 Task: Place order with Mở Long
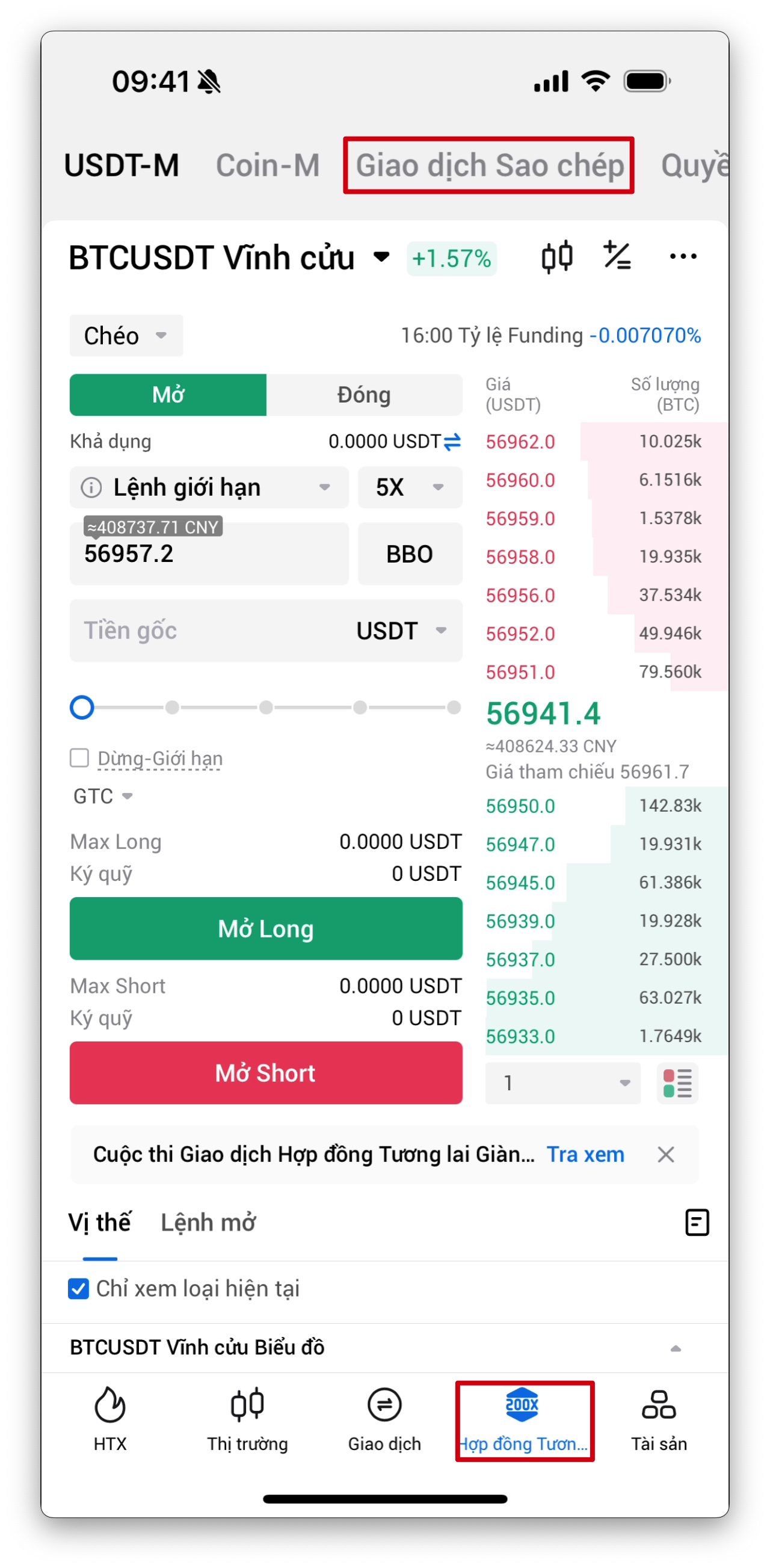tap(265, 928)
